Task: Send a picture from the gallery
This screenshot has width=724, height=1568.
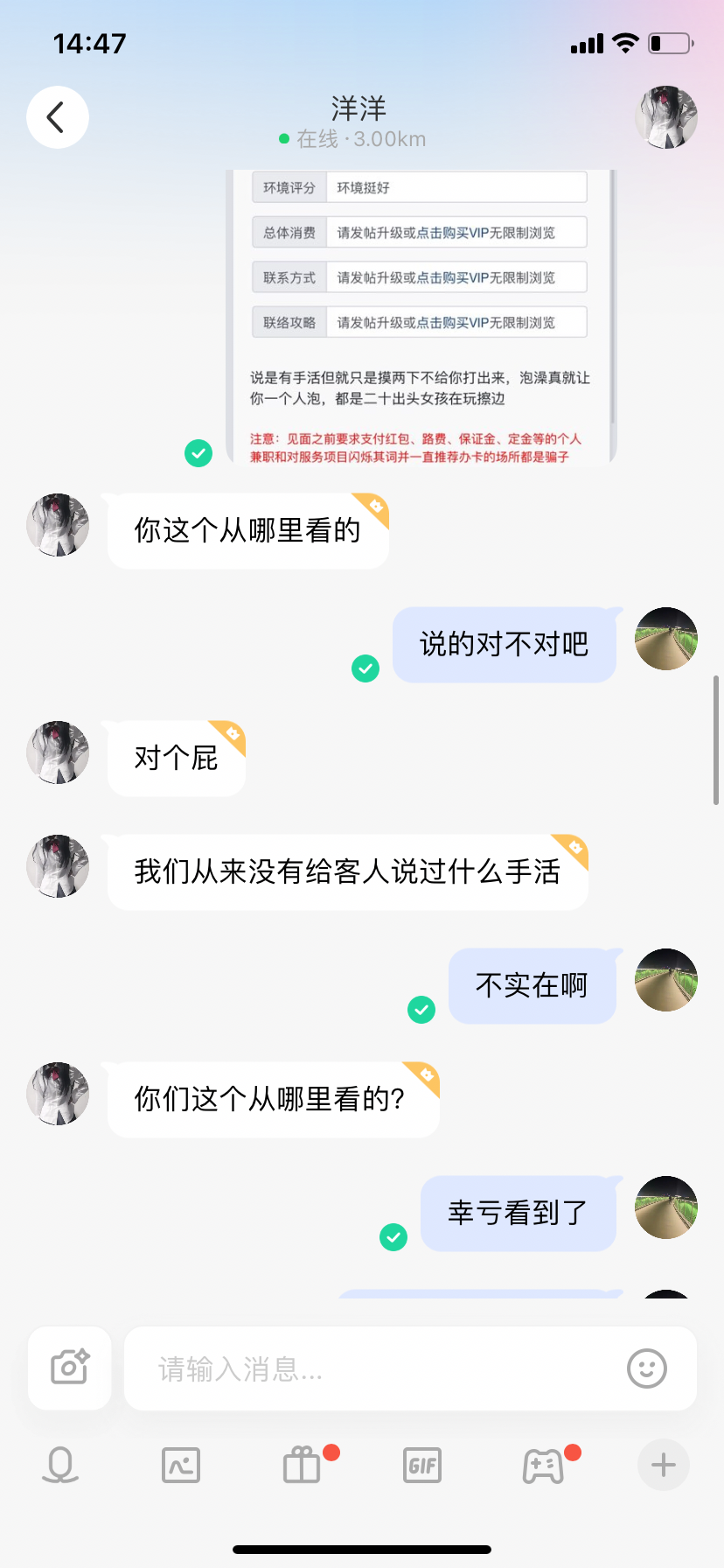Action: point(181,1465)
